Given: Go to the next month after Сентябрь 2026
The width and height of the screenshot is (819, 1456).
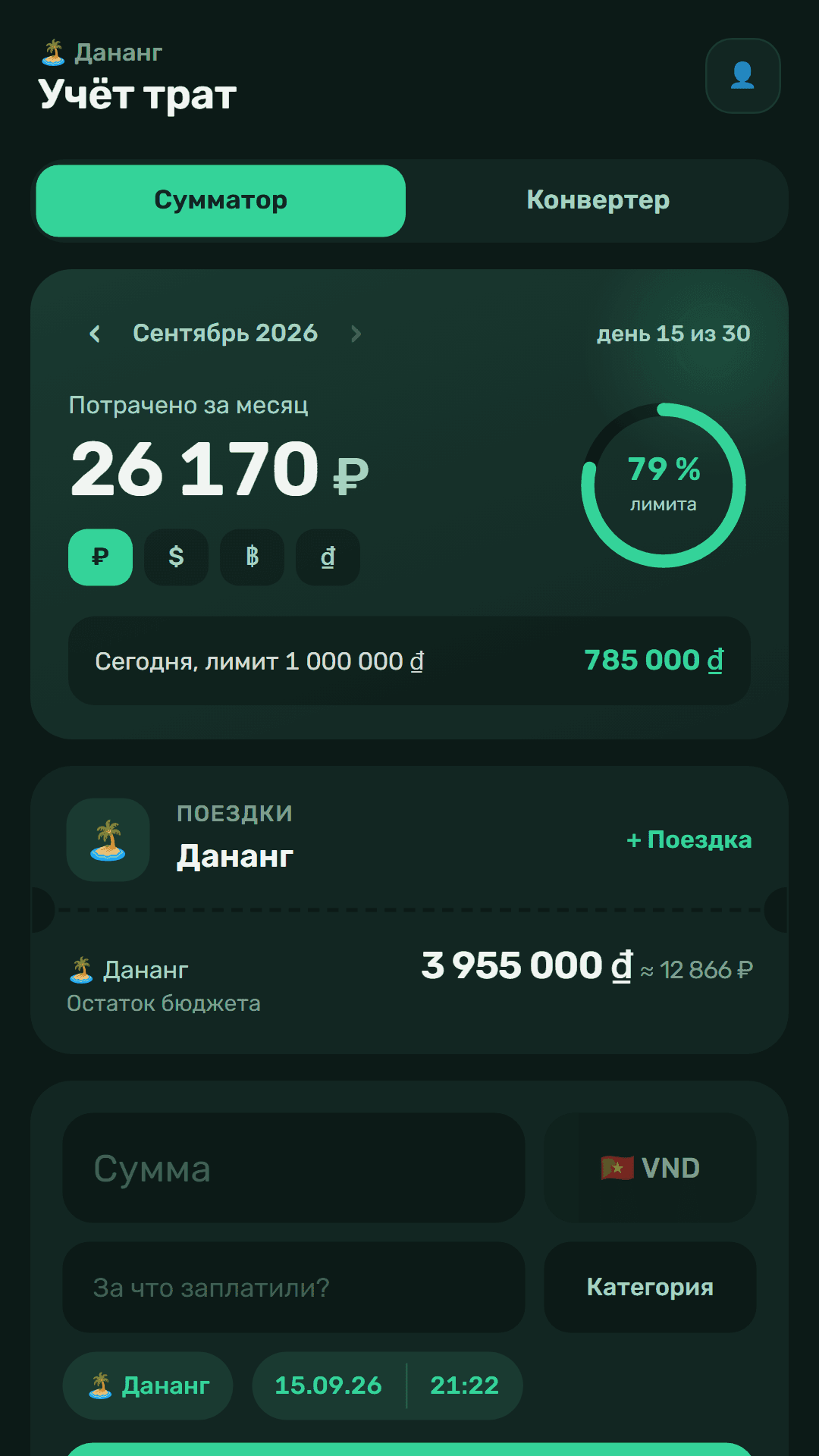Looking at the screenshot, I should coord(356,334).
